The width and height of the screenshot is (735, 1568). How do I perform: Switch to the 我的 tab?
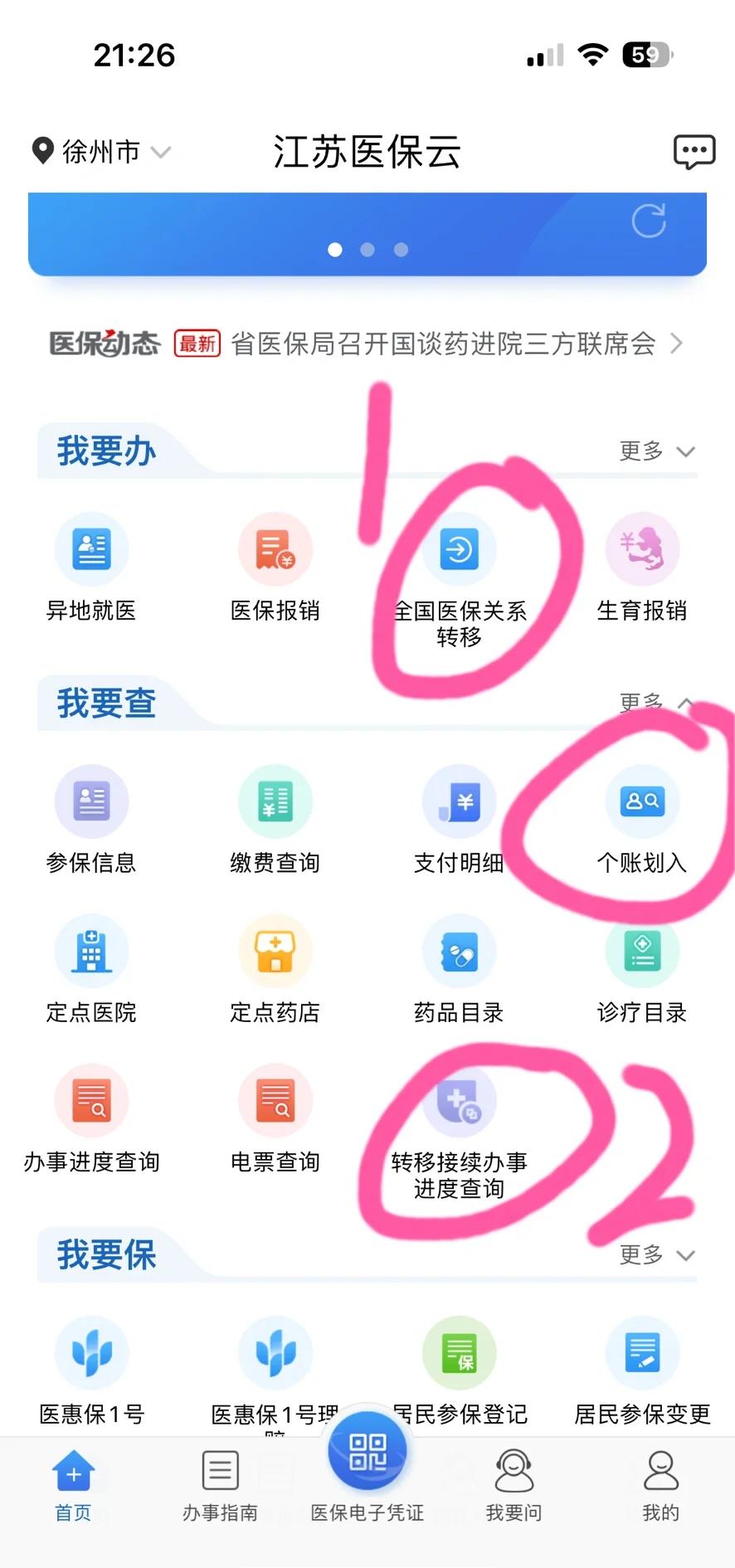click(660, 1485)
